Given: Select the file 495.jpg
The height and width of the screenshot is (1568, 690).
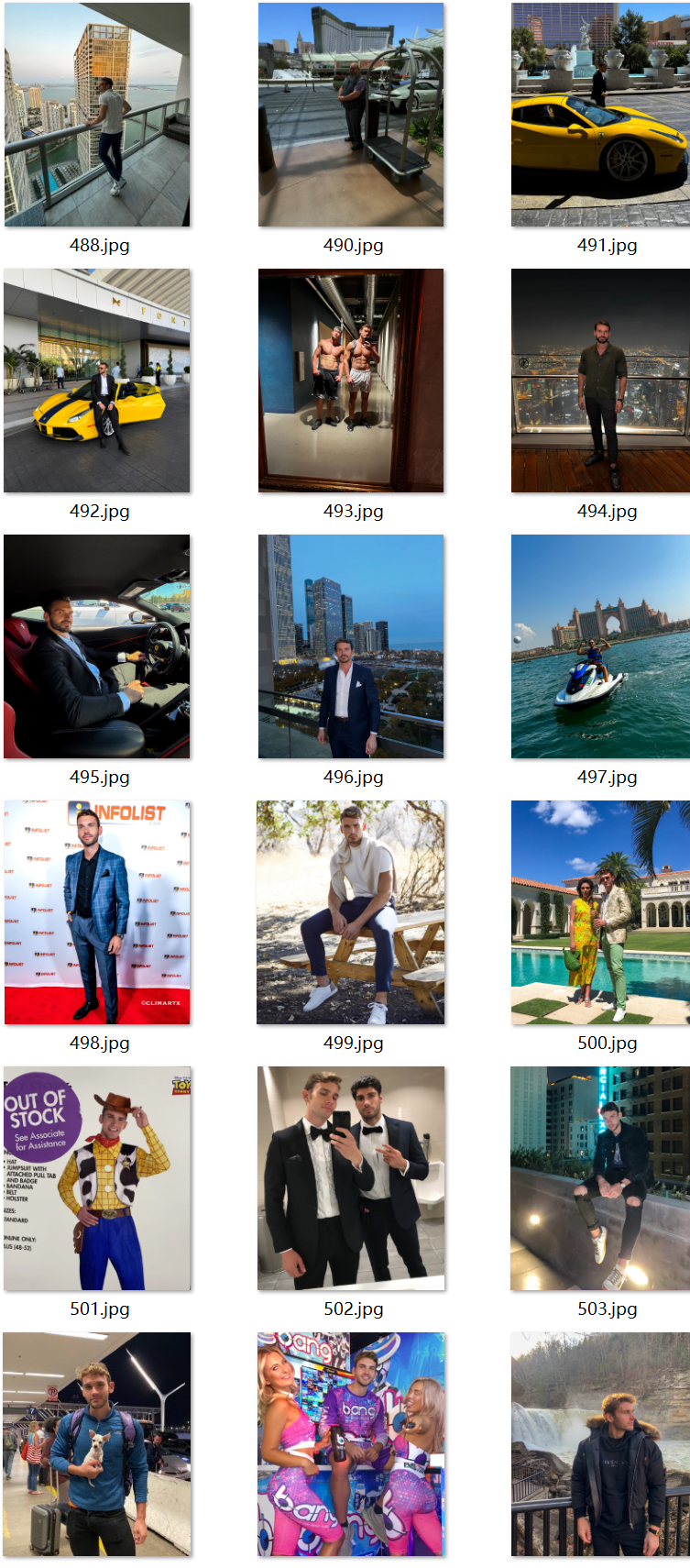Looking at the screenshot, I should click(x=97, y=646).
